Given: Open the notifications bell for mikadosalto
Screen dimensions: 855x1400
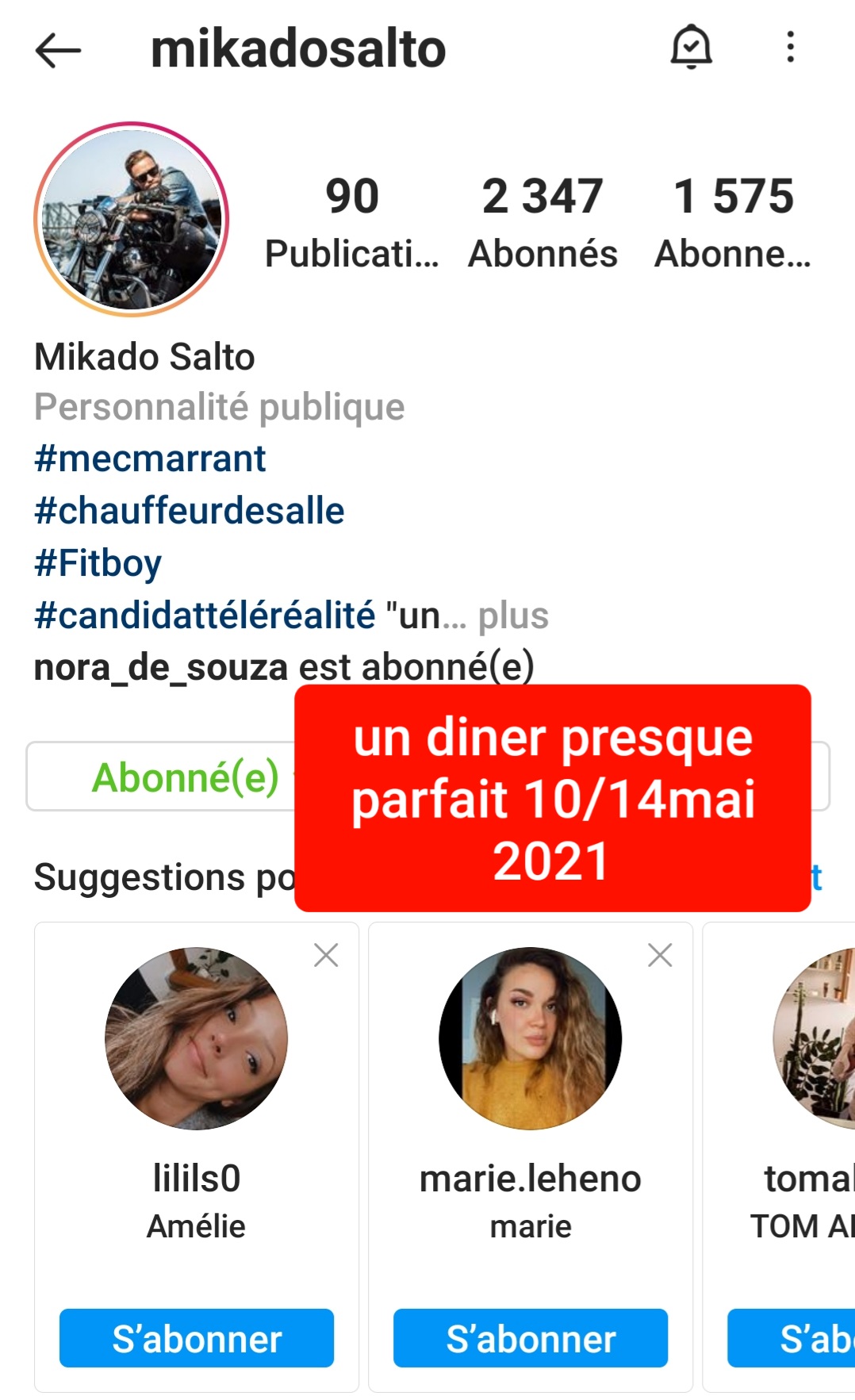Looking at the screenshot, I should point(691,47).
